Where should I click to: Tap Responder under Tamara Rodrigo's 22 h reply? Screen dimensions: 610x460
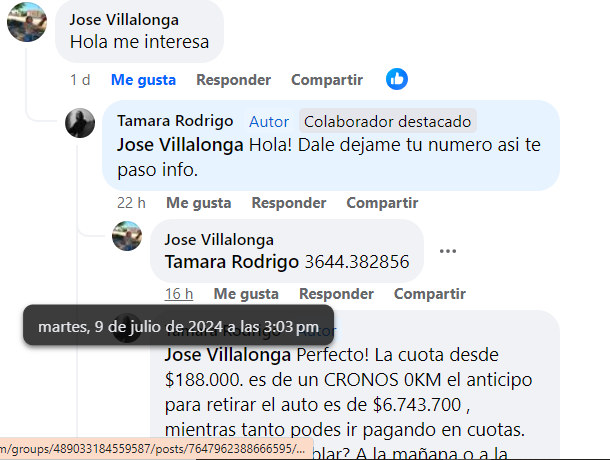(288, 203)
